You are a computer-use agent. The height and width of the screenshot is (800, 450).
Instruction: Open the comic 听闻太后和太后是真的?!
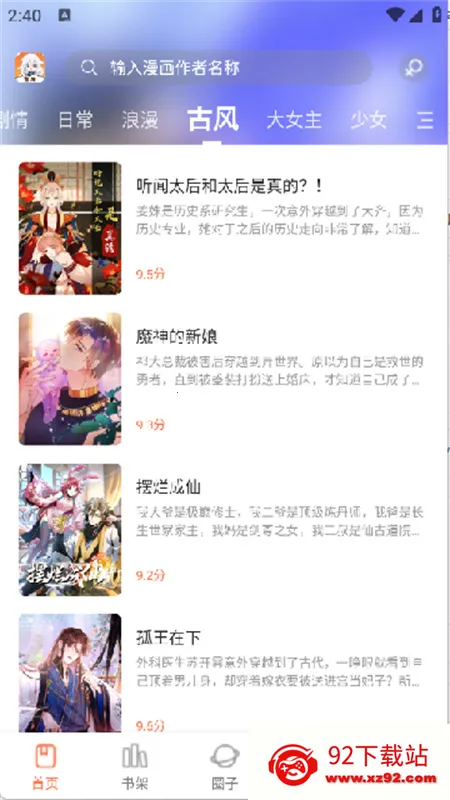pyautogui.click(x=225, y=228)
